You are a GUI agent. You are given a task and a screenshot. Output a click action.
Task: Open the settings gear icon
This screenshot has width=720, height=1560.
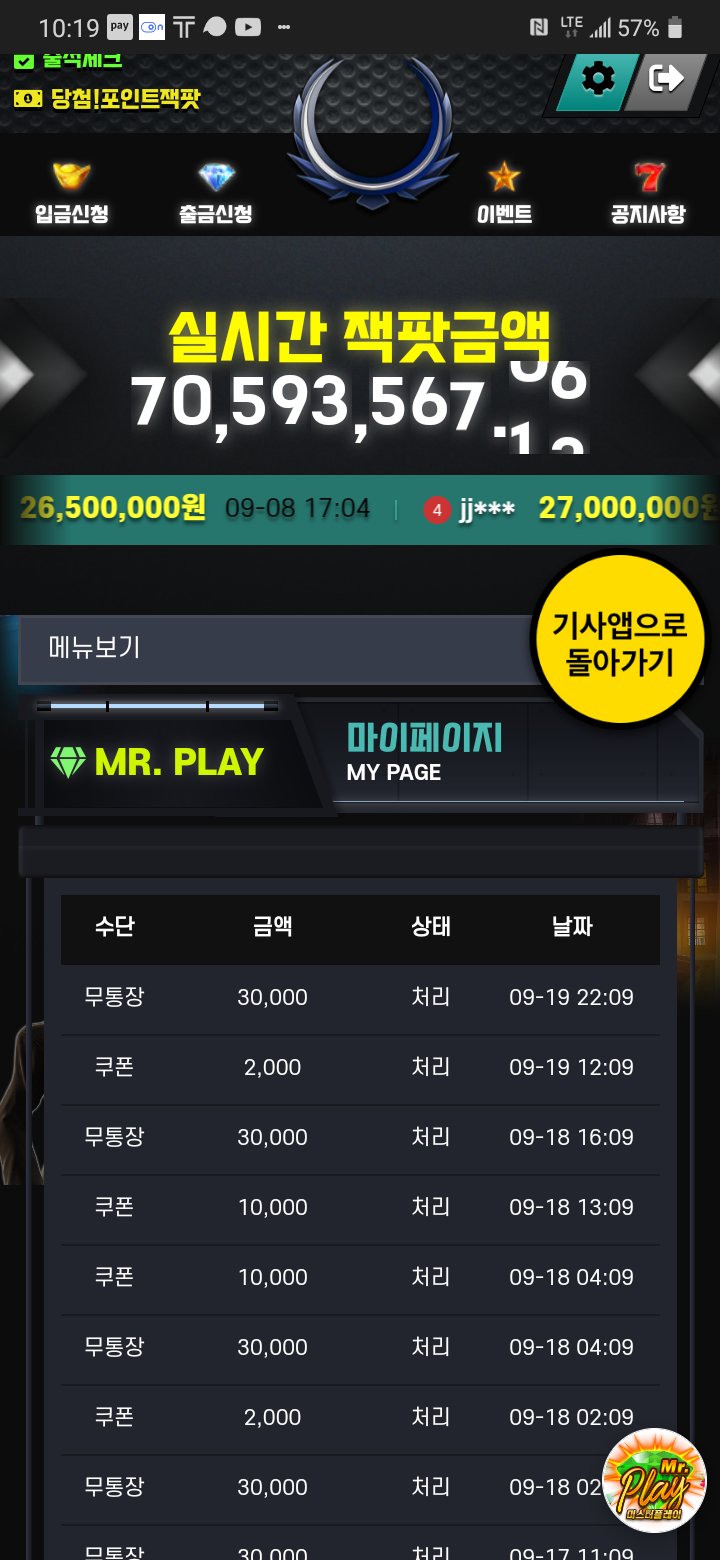597,78
